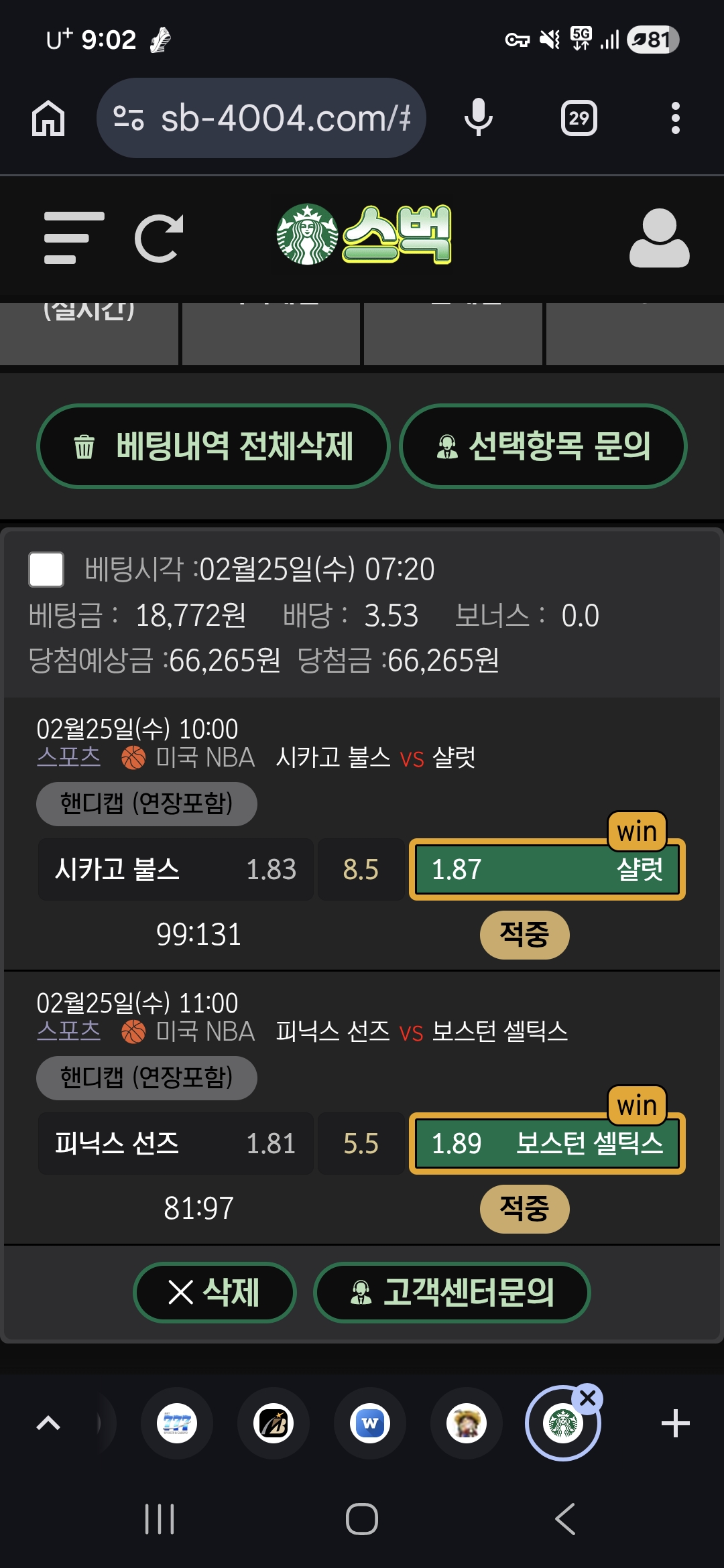Check the checkbox beside 베팅시각

tap(47, 570)
